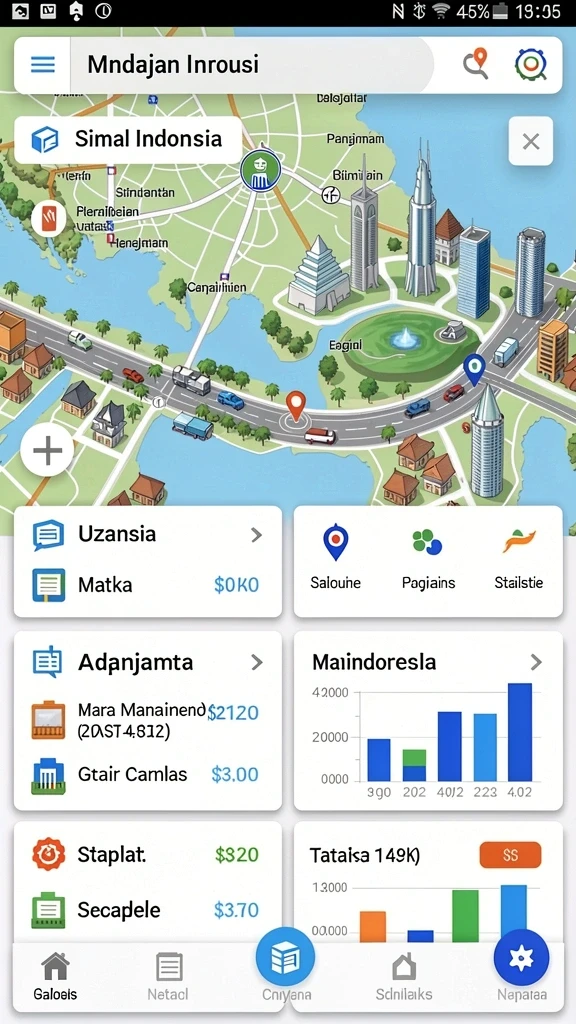Open the Gtair Camlas row
Viewport: 576px width, 1024px height.
pyautogui.click(x=148, y=775)
